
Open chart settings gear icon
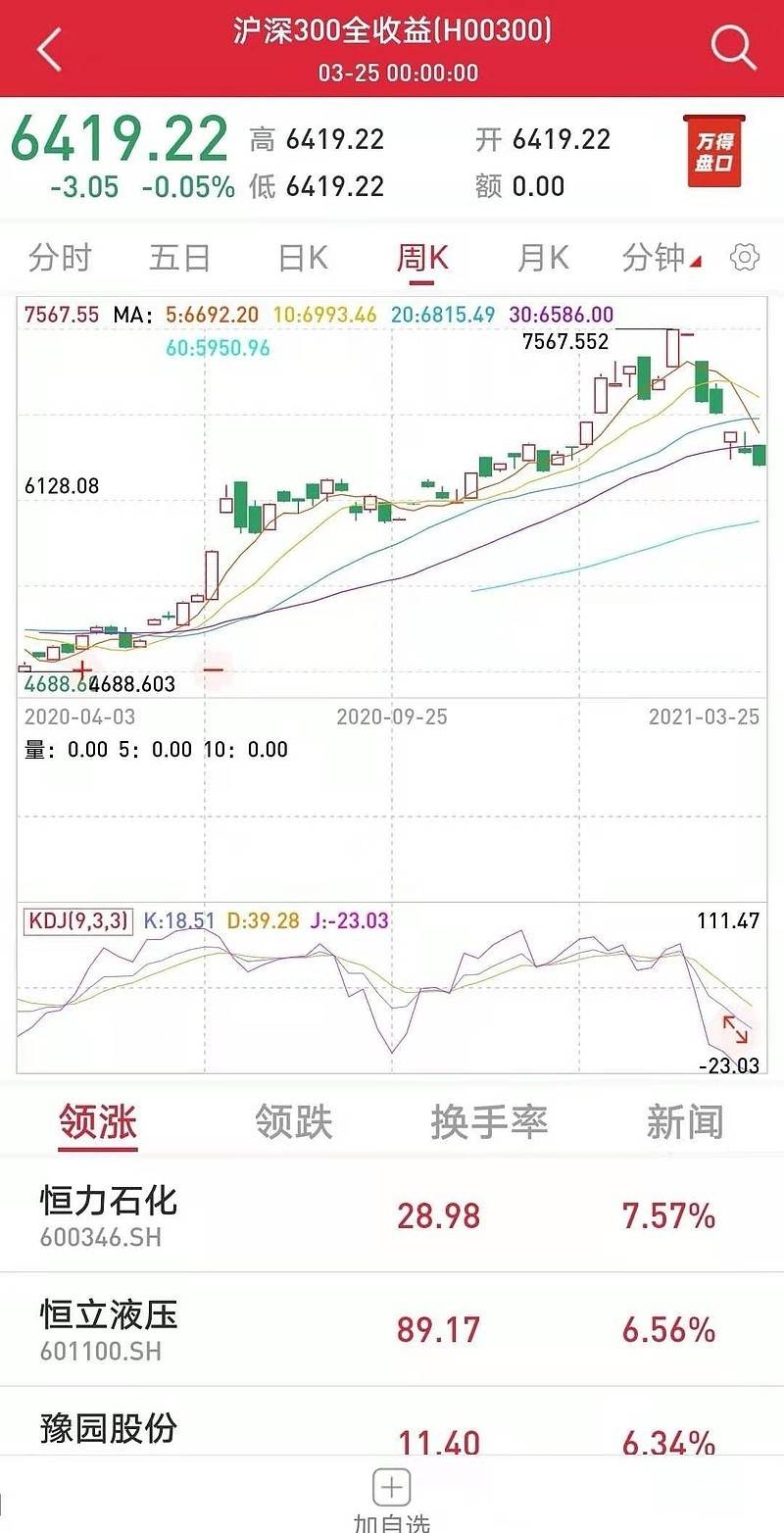click(745, 258)
